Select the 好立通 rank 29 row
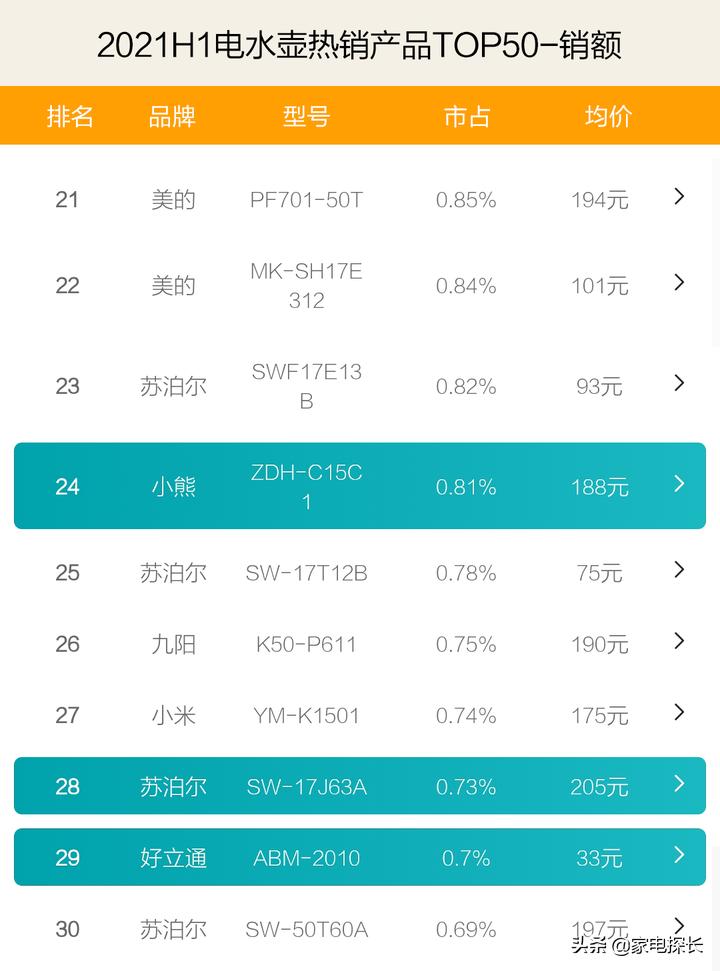The width and height of the screenshot is (720, 971). 360,857
